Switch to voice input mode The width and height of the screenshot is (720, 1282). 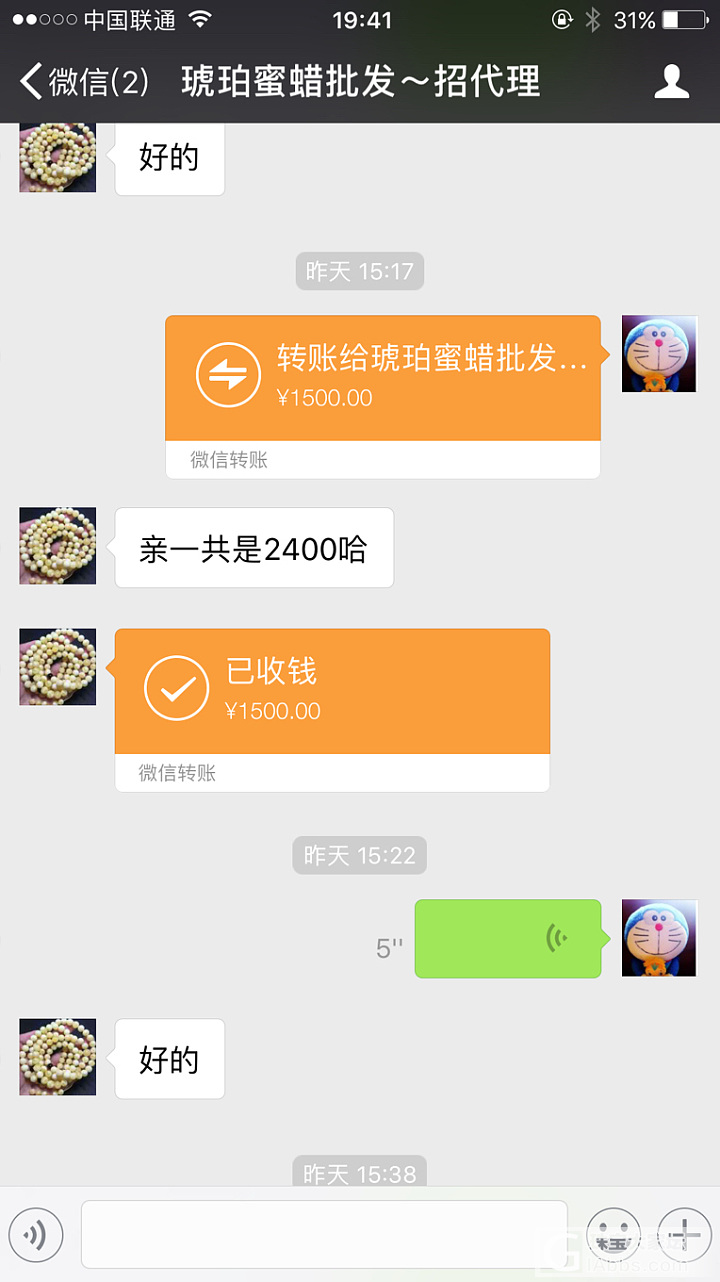[36, 1235]
